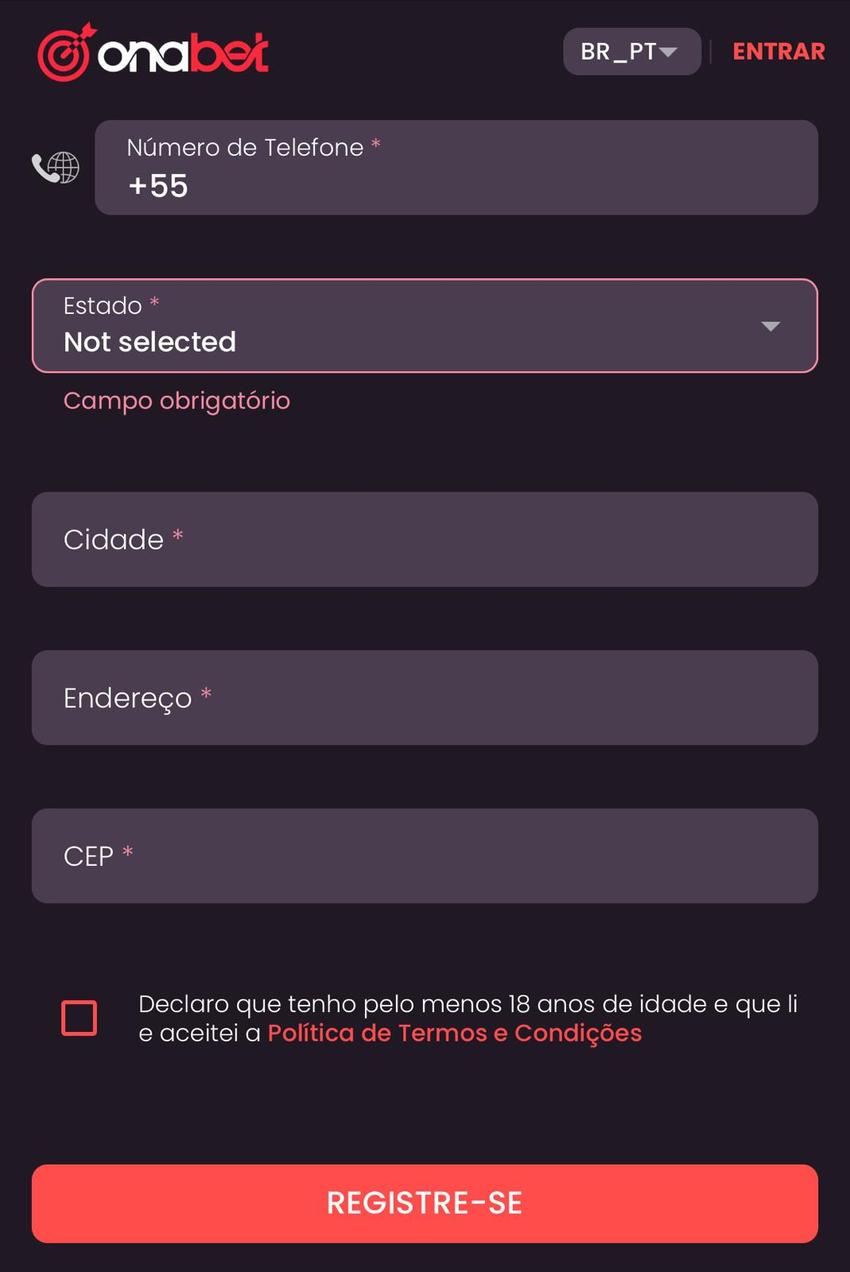Click the chevron arrow in the Estado field
Screen dimensions: 850x1272
[x=770, y=326]
